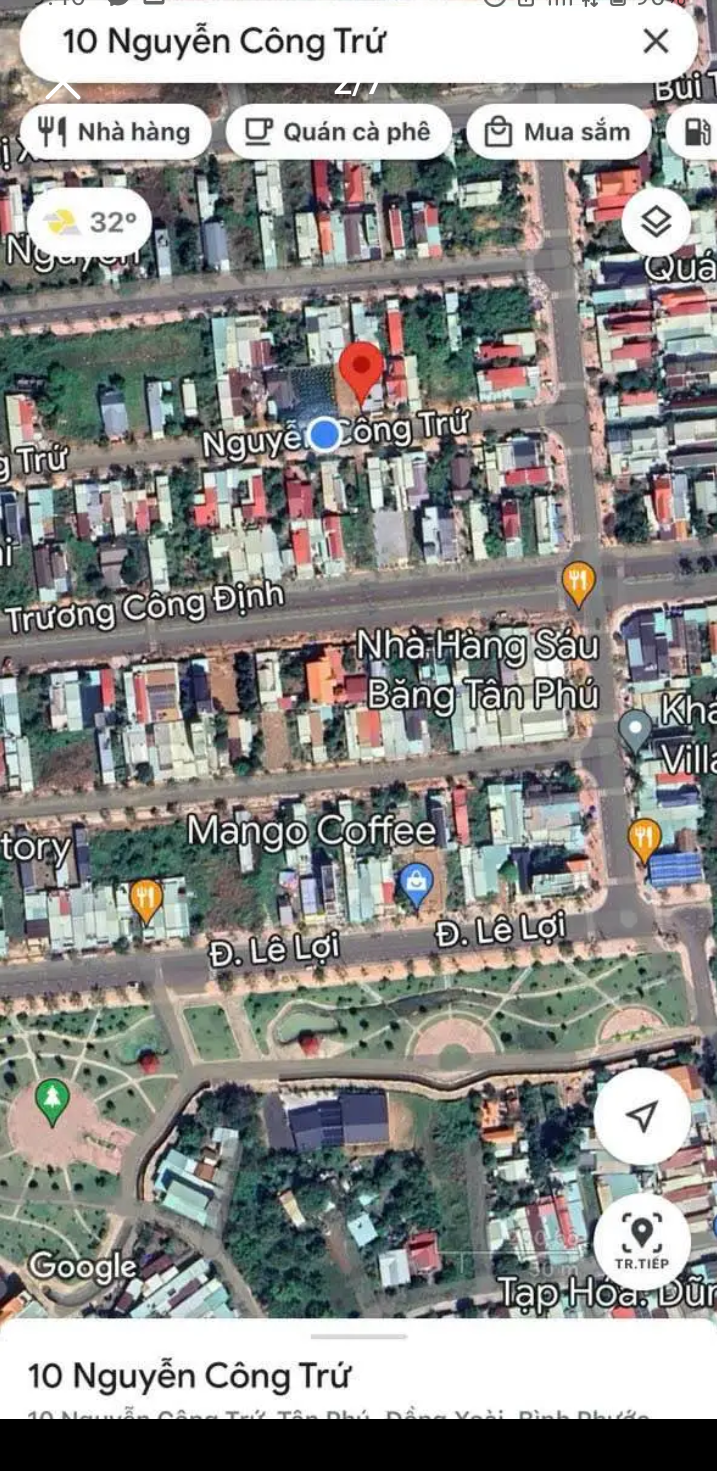Select the Nhà hàng chip
This screenshot has height=1471, width=717.
tap(115, 132)
